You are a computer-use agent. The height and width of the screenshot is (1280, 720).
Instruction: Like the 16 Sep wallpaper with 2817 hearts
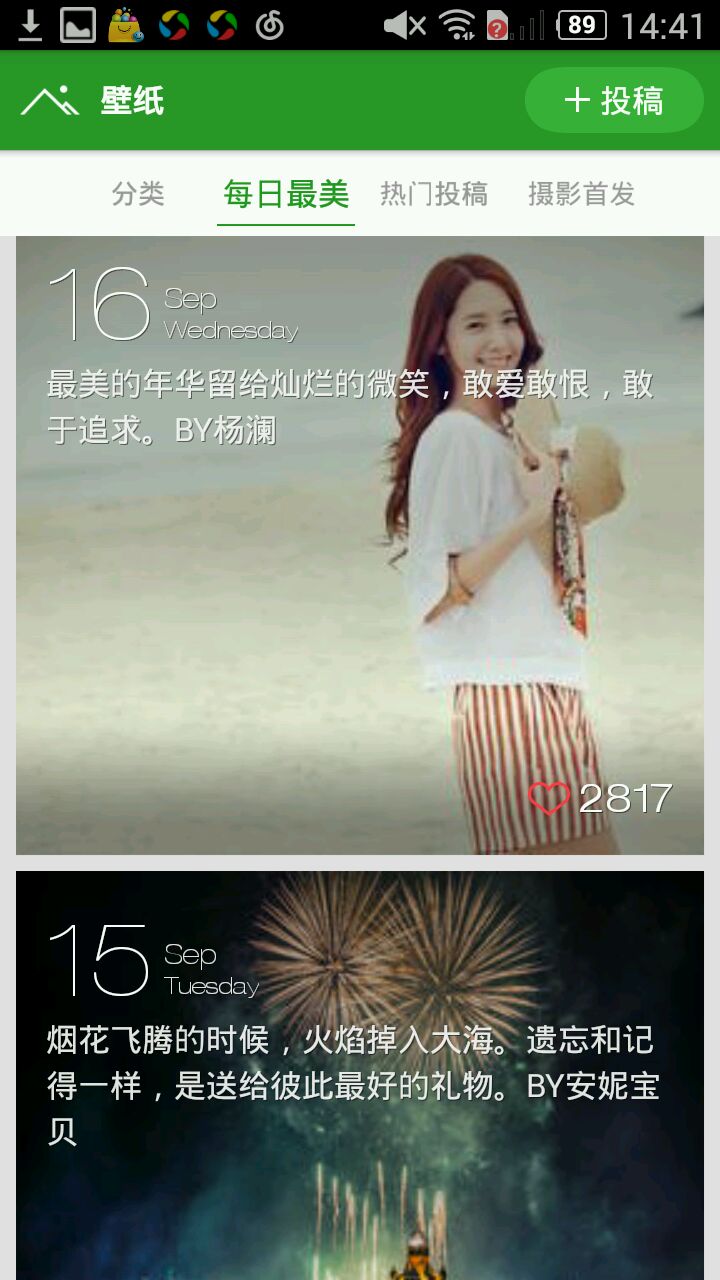coord(549,798)
